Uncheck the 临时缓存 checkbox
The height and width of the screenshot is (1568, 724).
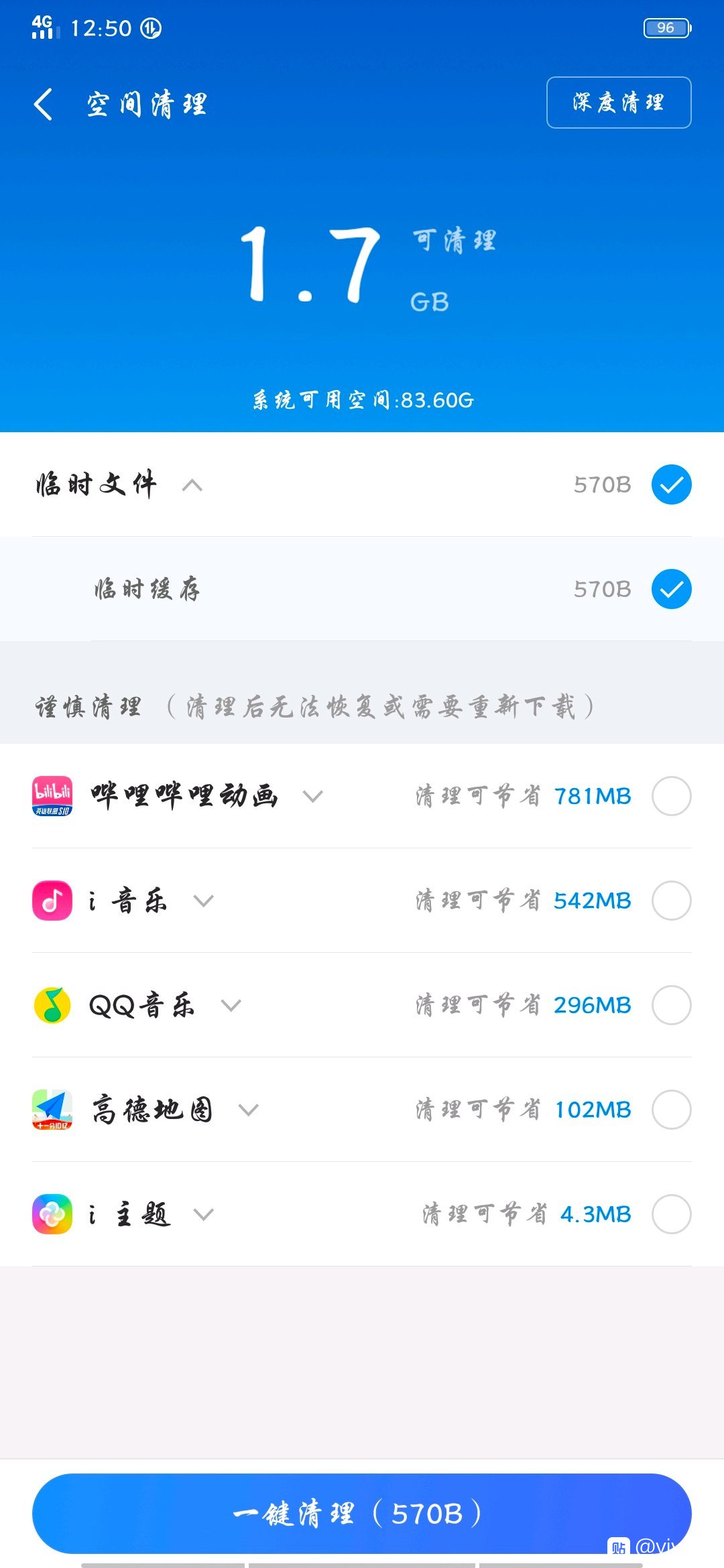[671, 589]
